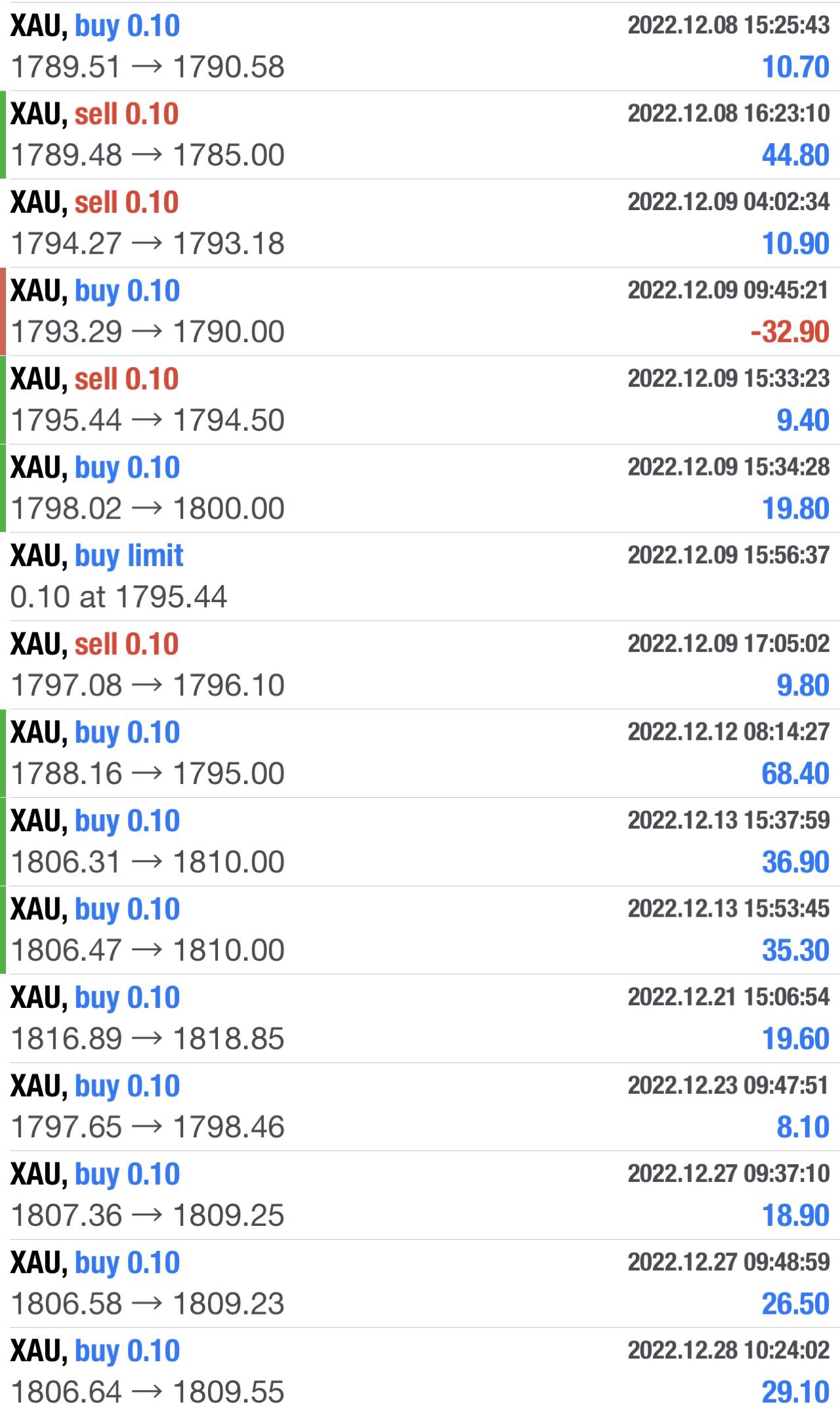840x1415 pixels.
Task: View the buy trade closed at 1800.00
Action: click(x=420, y=488)
